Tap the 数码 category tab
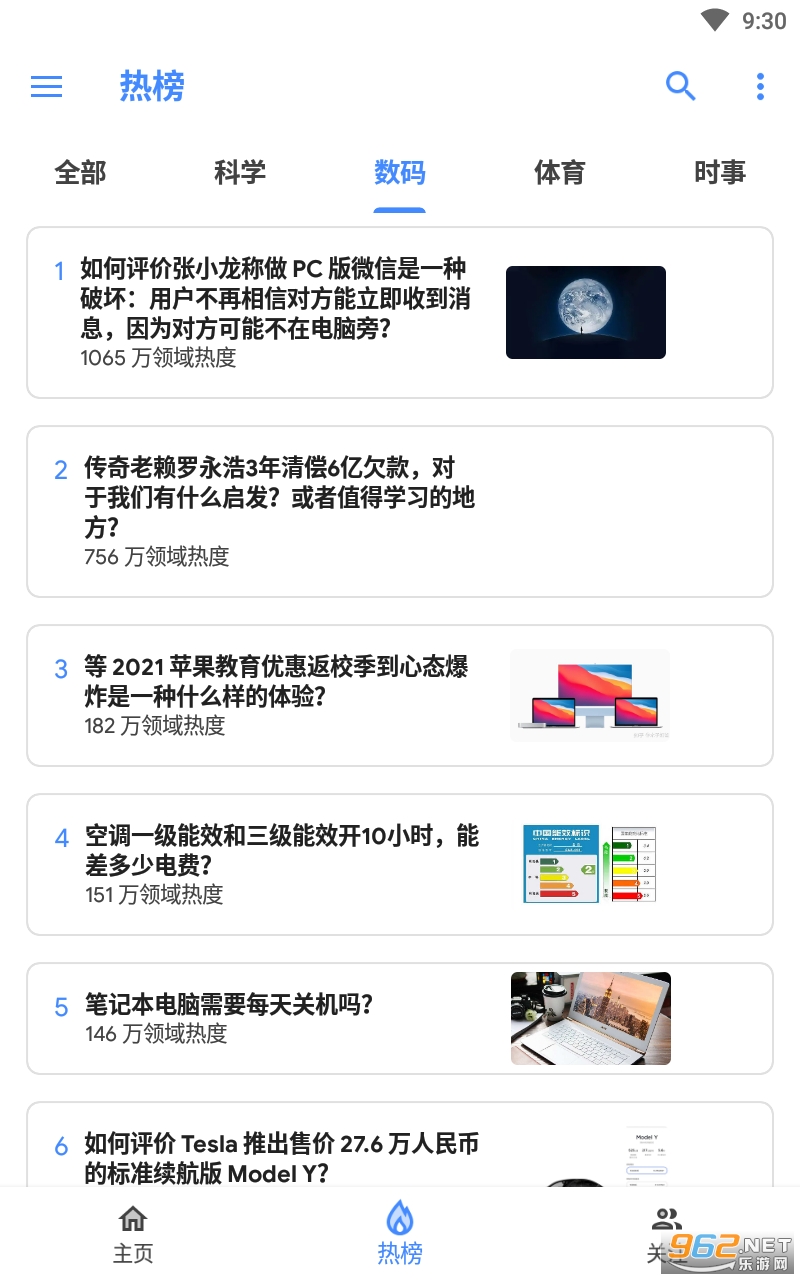The image size is (800, 1280). click(400, 173)
